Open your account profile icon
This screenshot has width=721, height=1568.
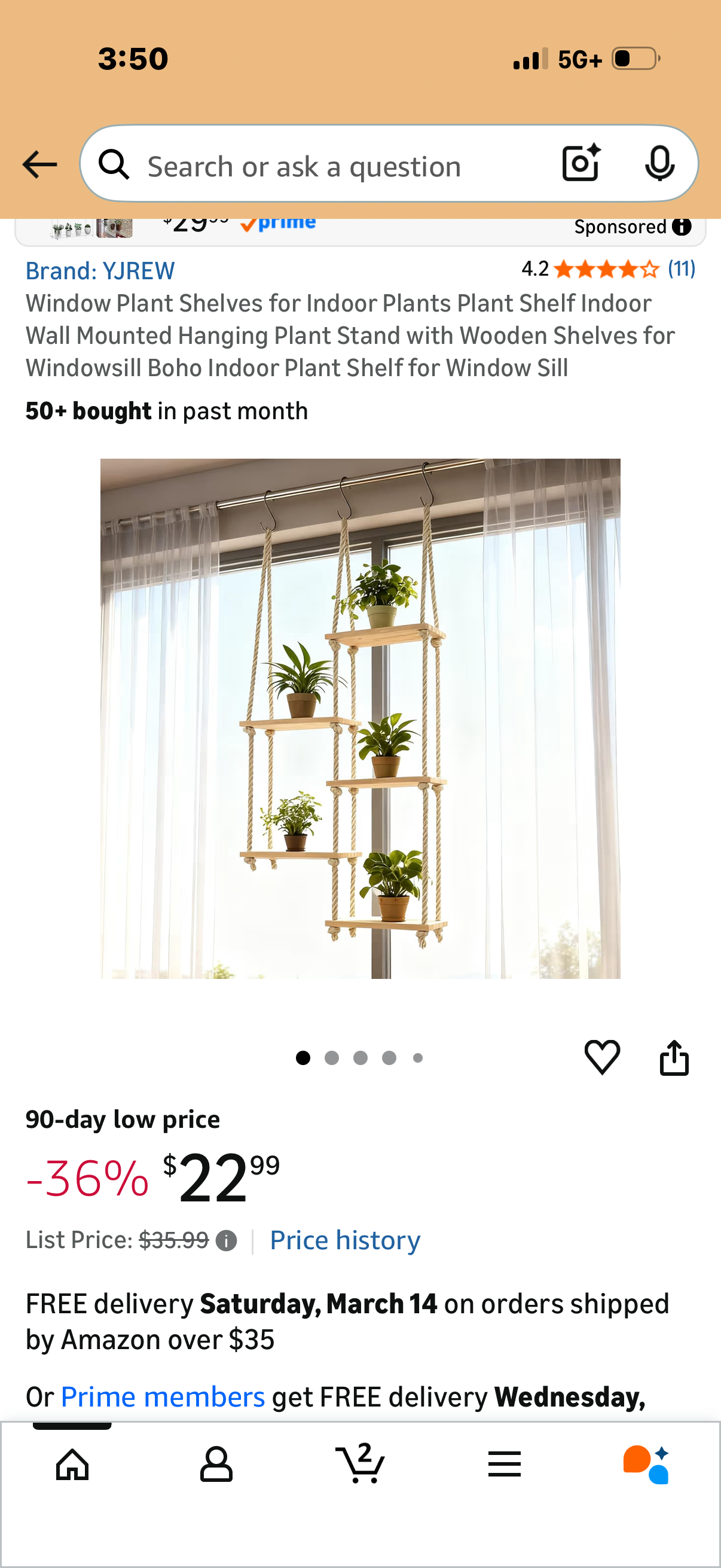pos(216,1465)
